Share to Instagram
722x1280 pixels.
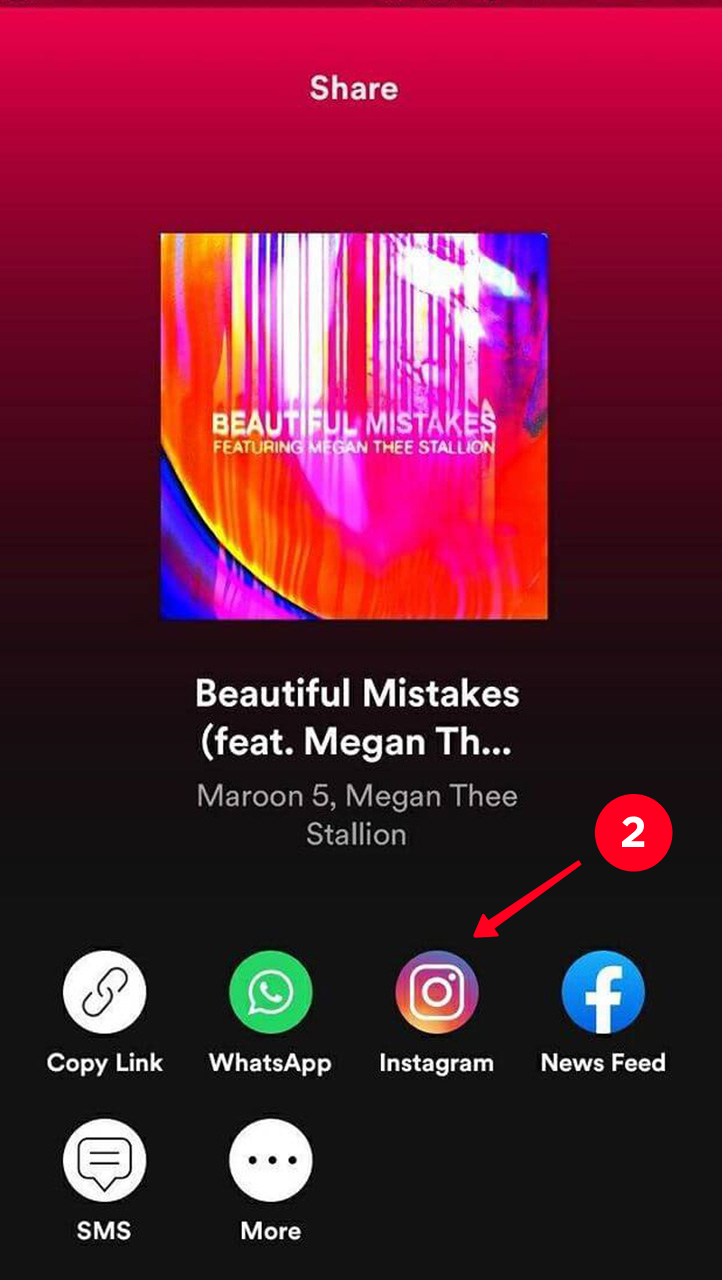437,992
